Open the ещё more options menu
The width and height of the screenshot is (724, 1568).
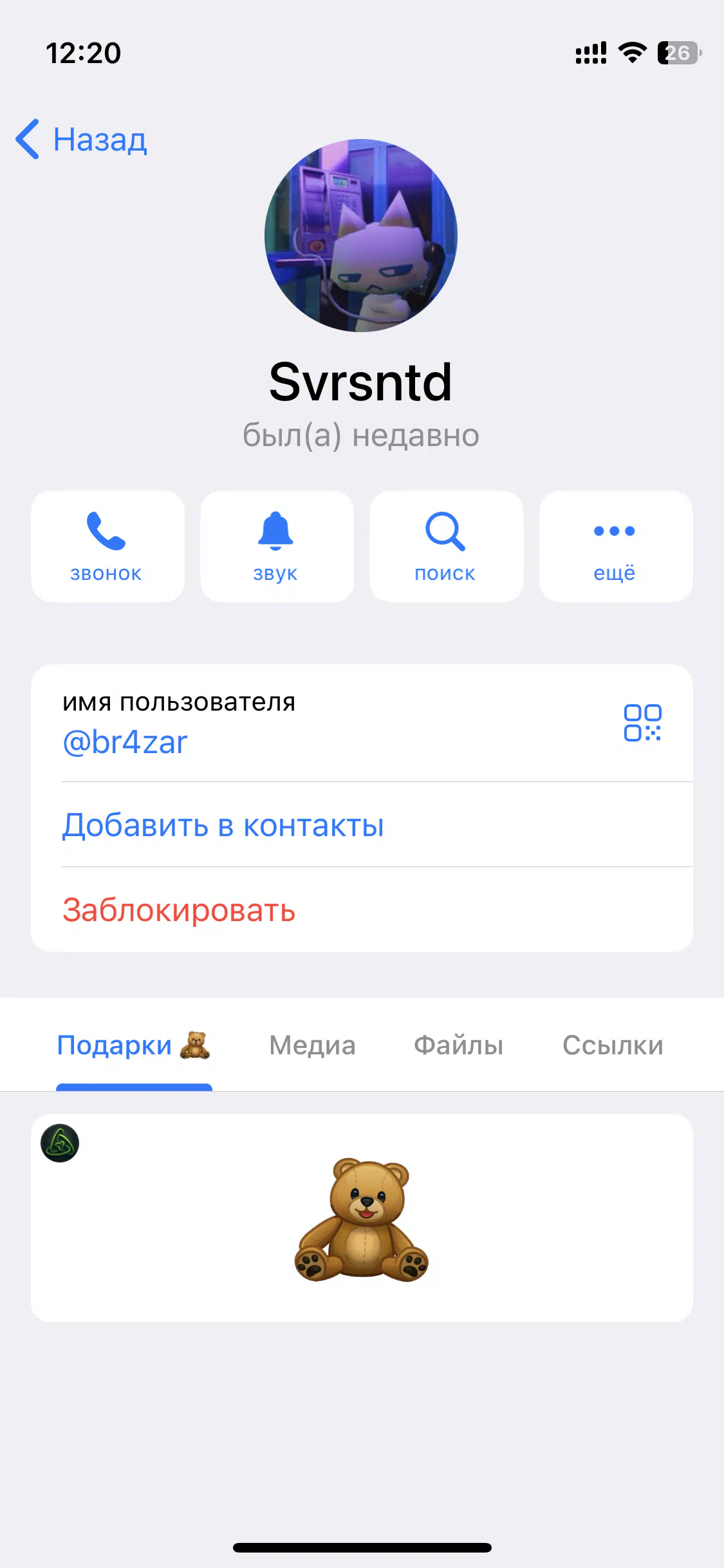pyautogui.click(x=616, y=546)
